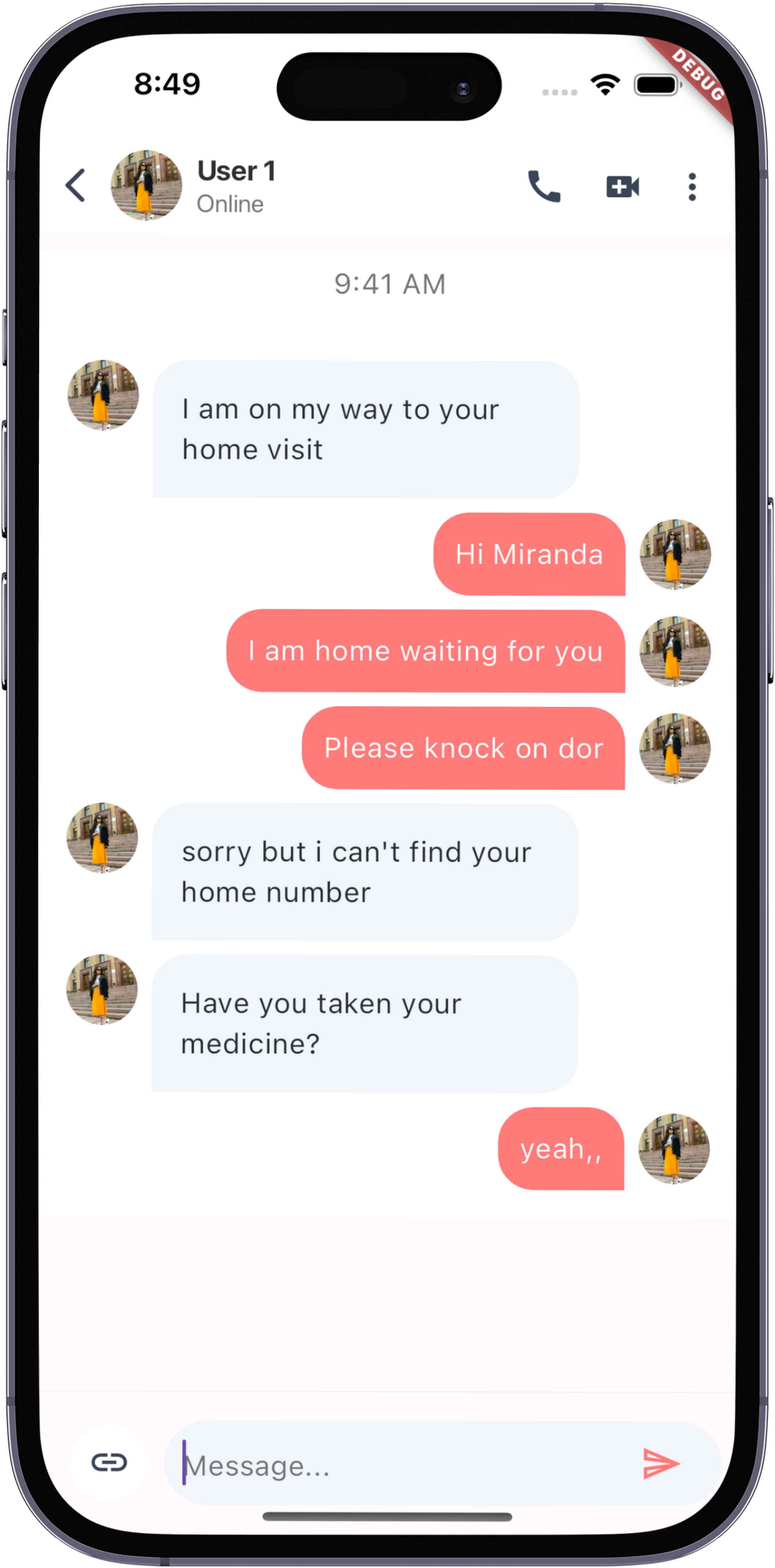Open the three-dot overflow menu

[x=691, y=186]
